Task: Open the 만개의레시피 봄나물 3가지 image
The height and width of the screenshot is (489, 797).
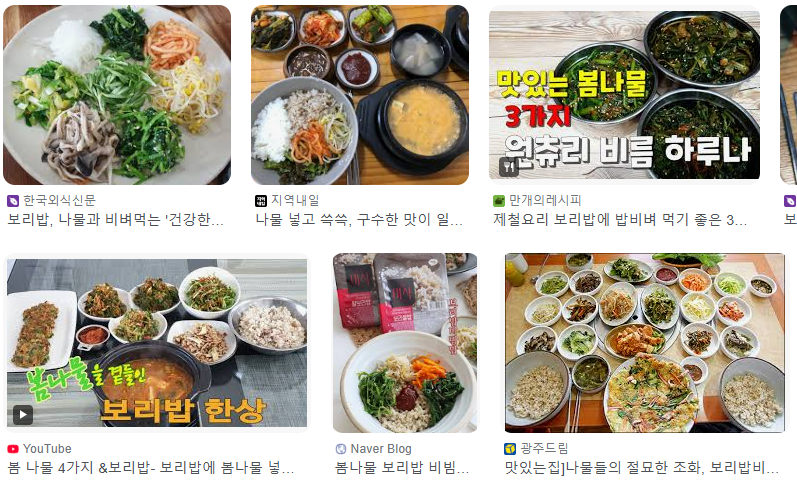Action: click(624, 95)
